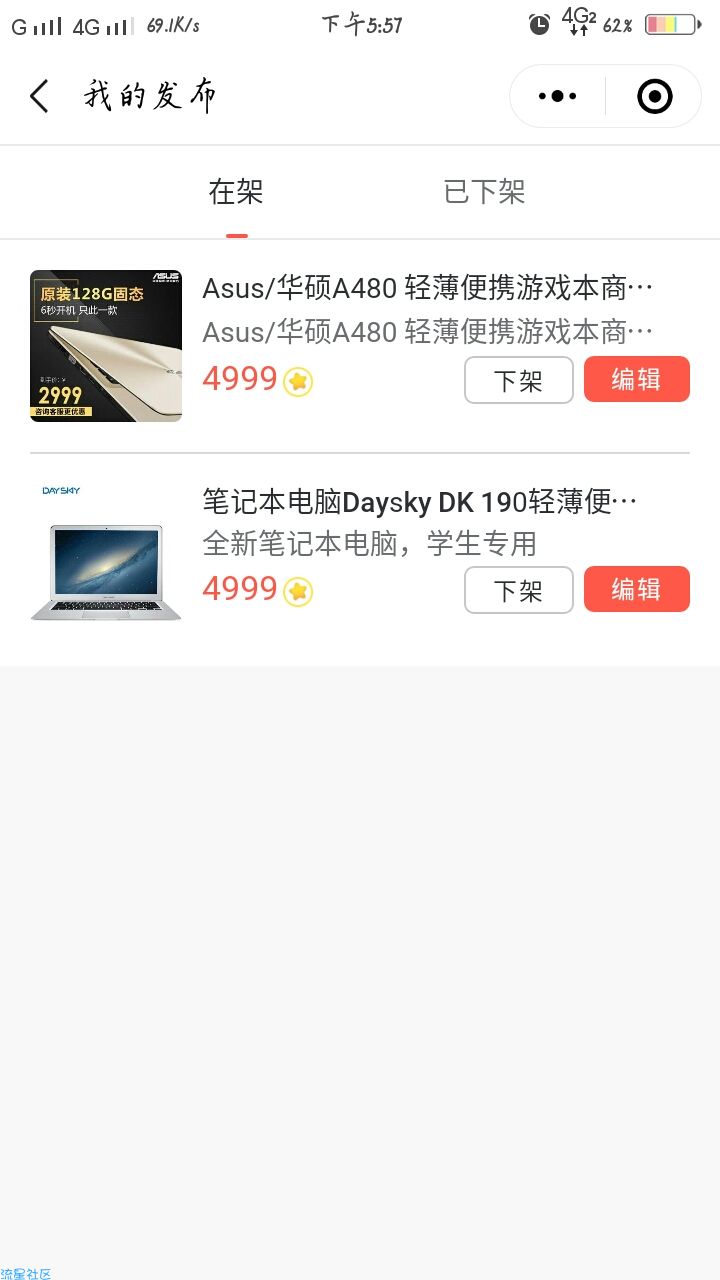Open the three-dot more menu
This screenshot has height=1280, width=720.
tap(558, 97)
